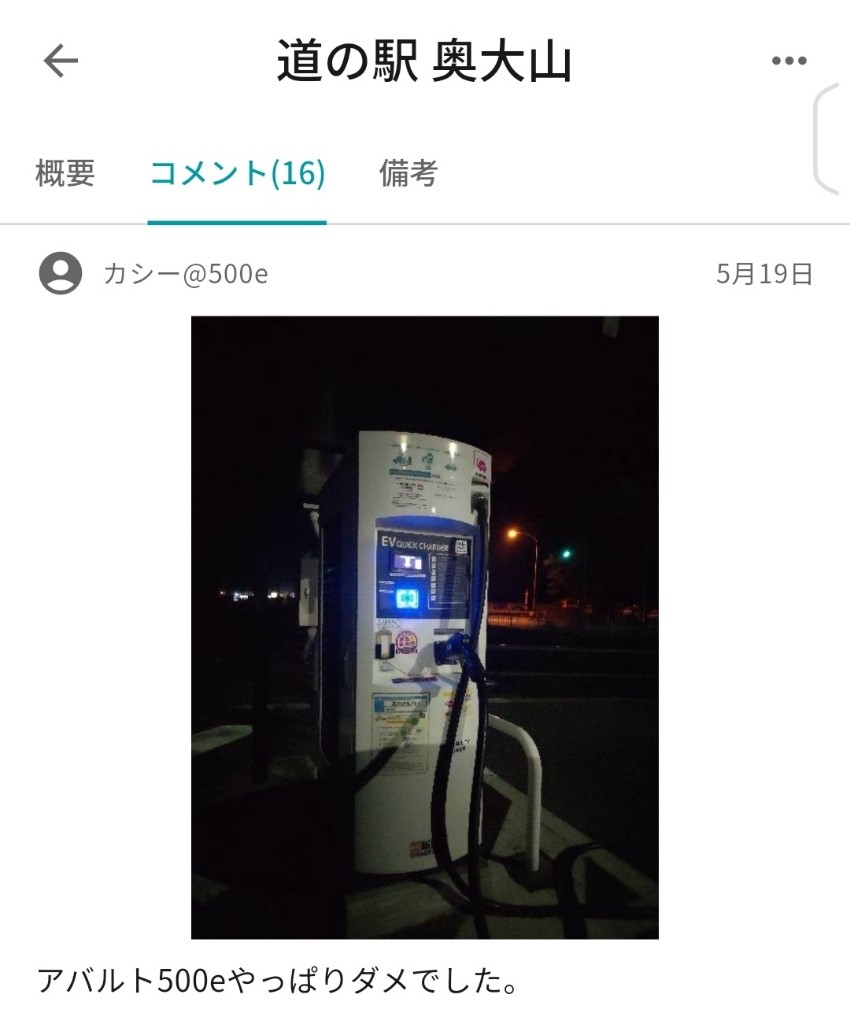
Task: Enlarge the EV charger comment photo
Action: pyautogui.click(x=424, y=627)
